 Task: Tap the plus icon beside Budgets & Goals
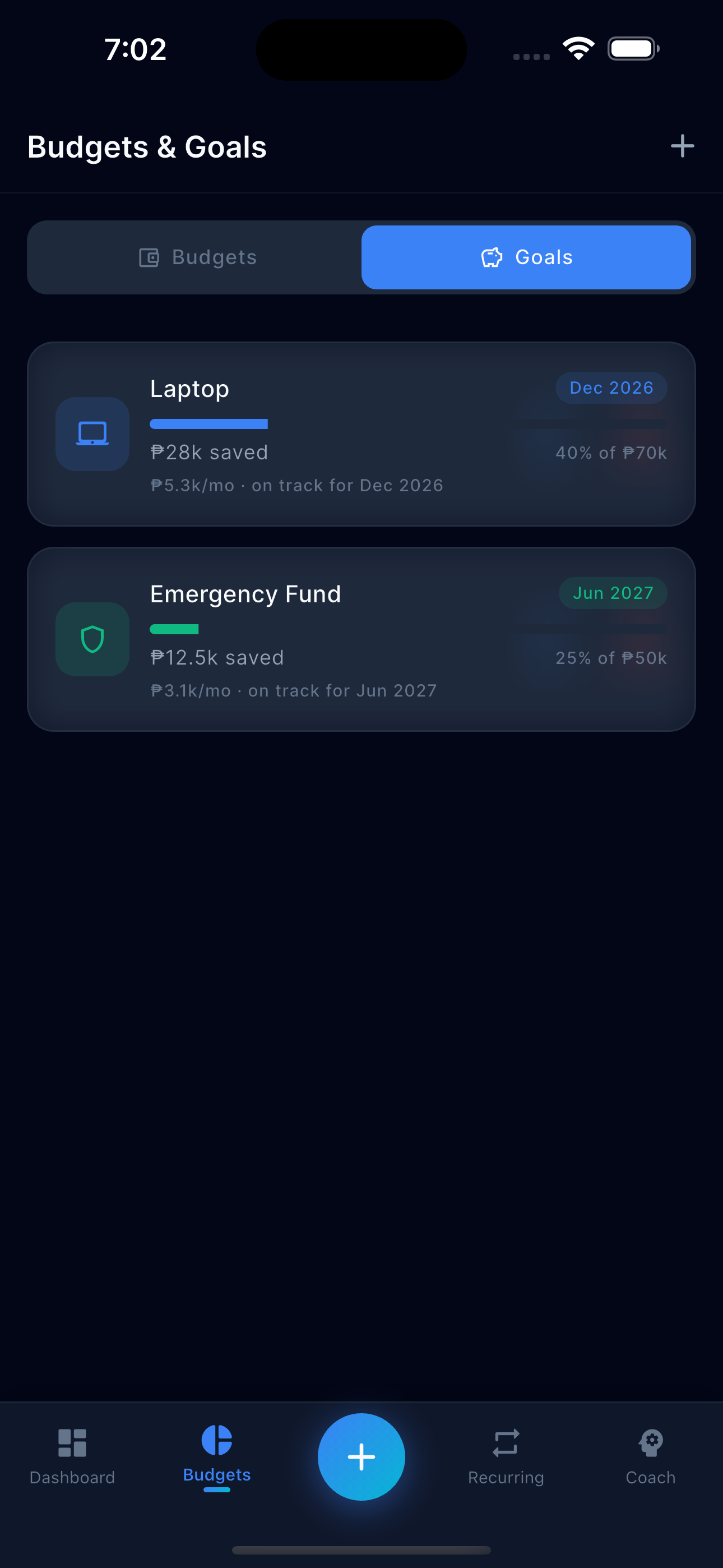point(682,146)
